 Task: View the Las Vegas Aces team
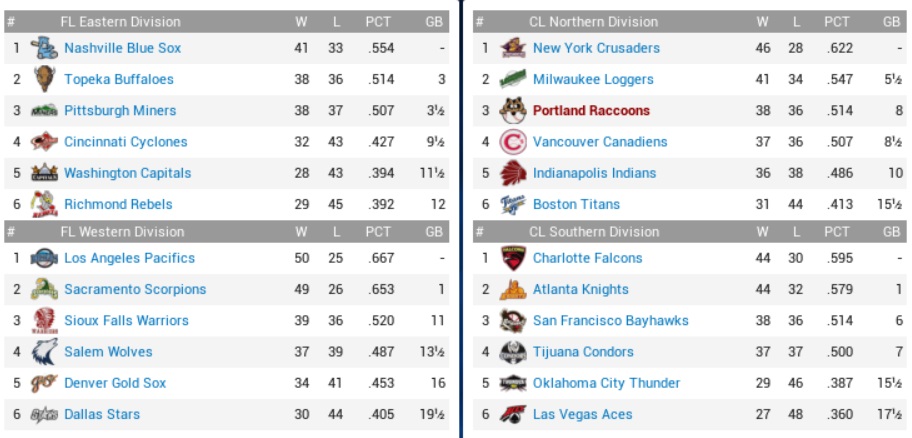pyautogui.click(x=582, y=414)
